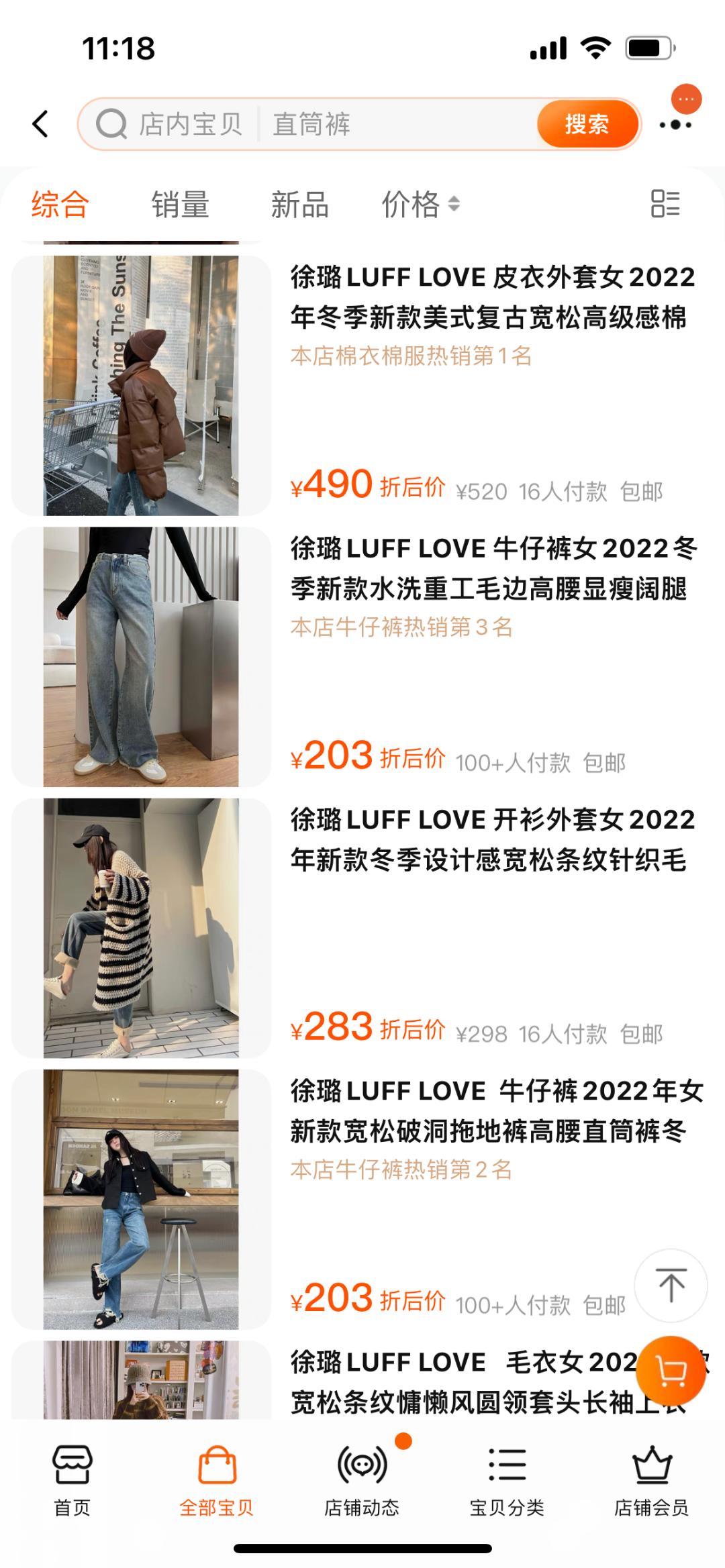This screenshot has height=1568, width=725.
Task: Switch to the 综合 sorting tab
Action: click(x=60, y=204)
